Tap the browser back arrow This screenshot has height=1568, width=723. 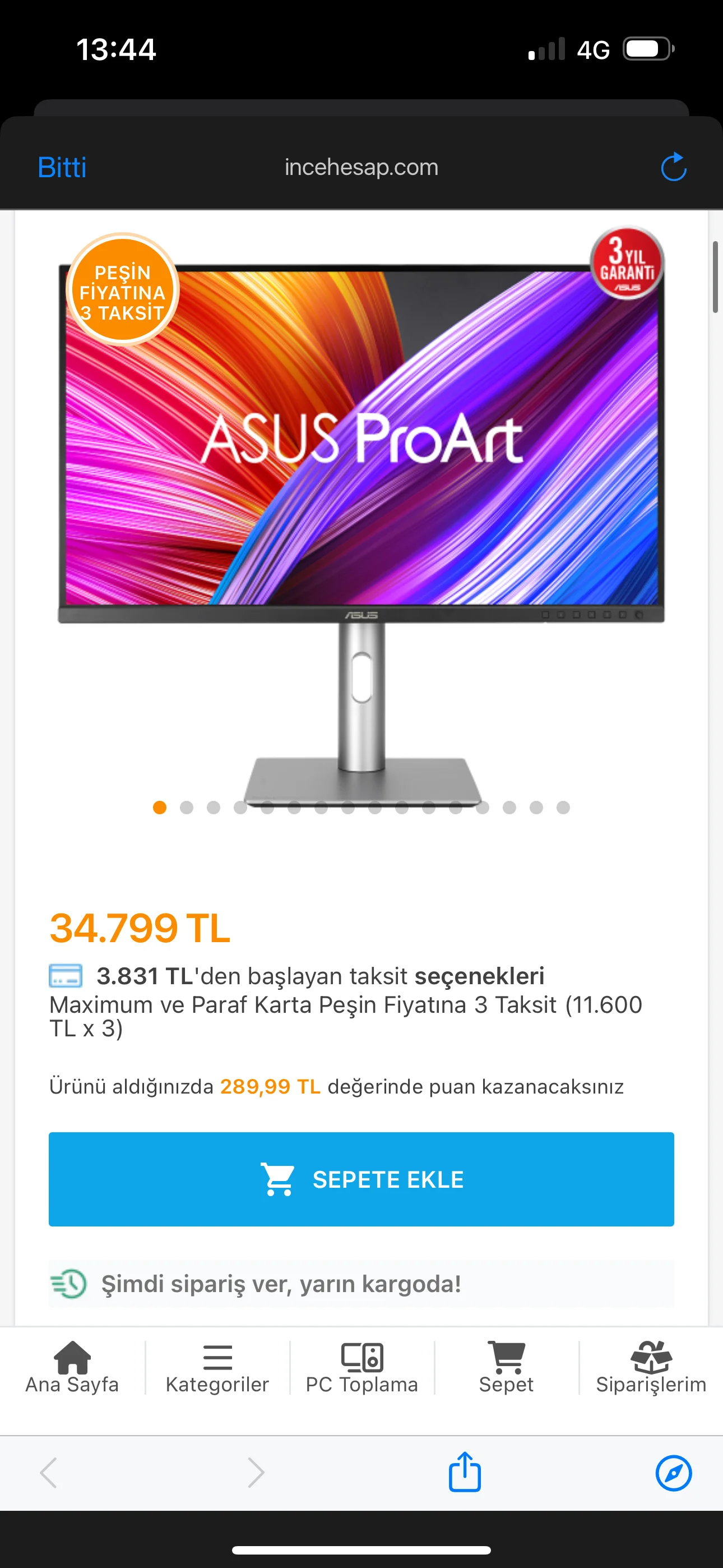tap(49, 1473)
